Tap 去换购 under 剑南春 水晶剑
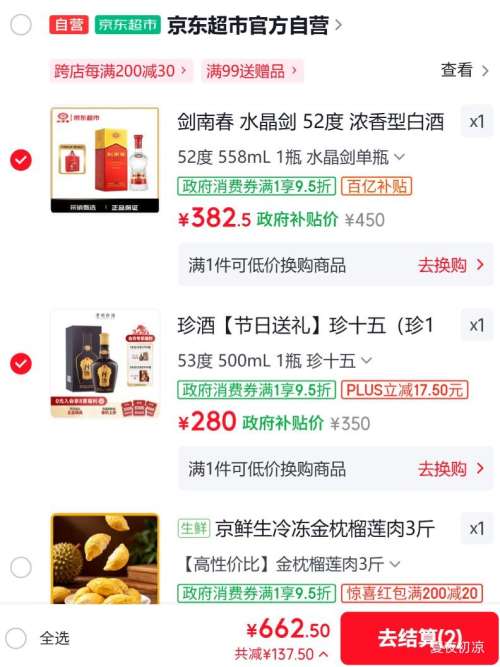The width and height of the screenshot is (500, 667). [451, 265]
